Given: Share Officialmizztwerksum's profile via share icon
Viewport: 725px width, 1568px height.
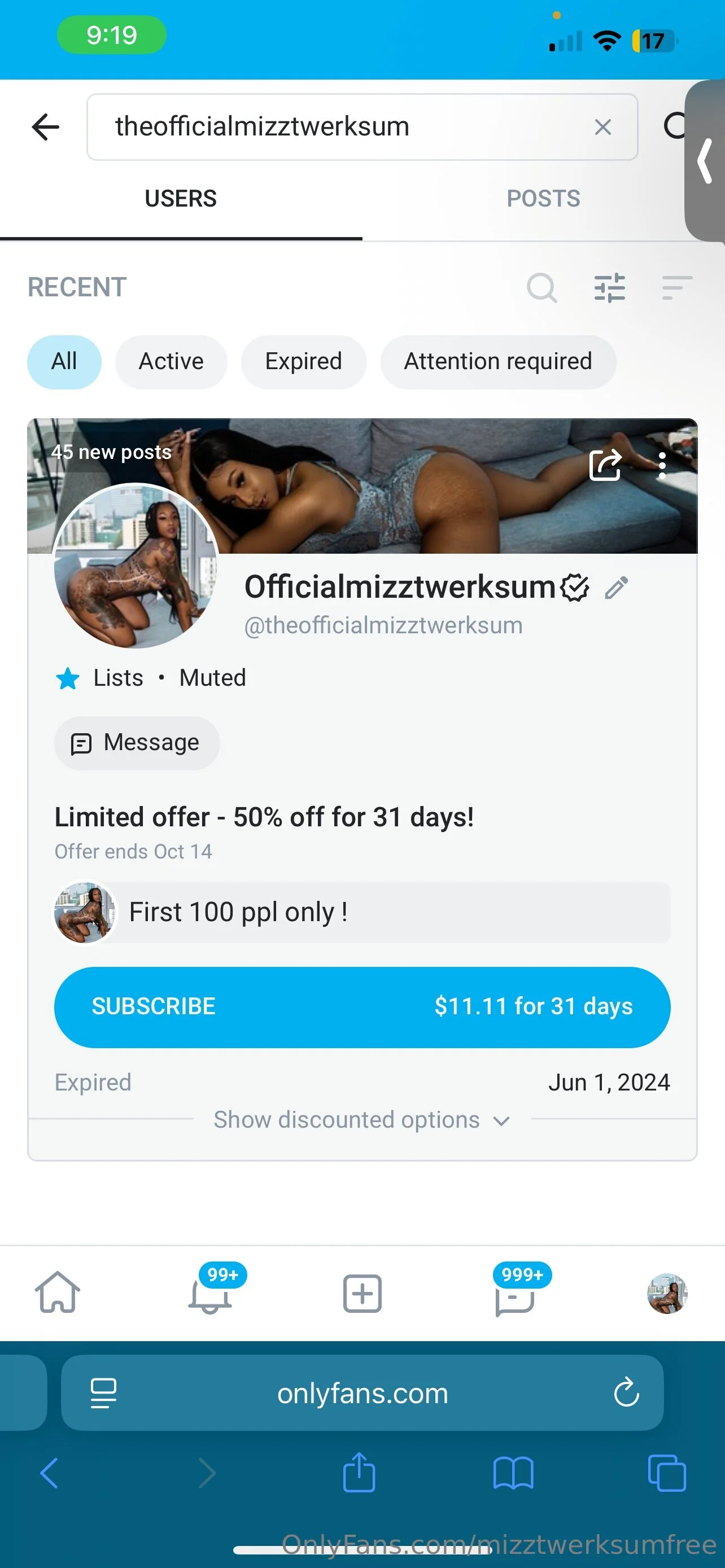Looking at the screenshot, I should [606, 465].
